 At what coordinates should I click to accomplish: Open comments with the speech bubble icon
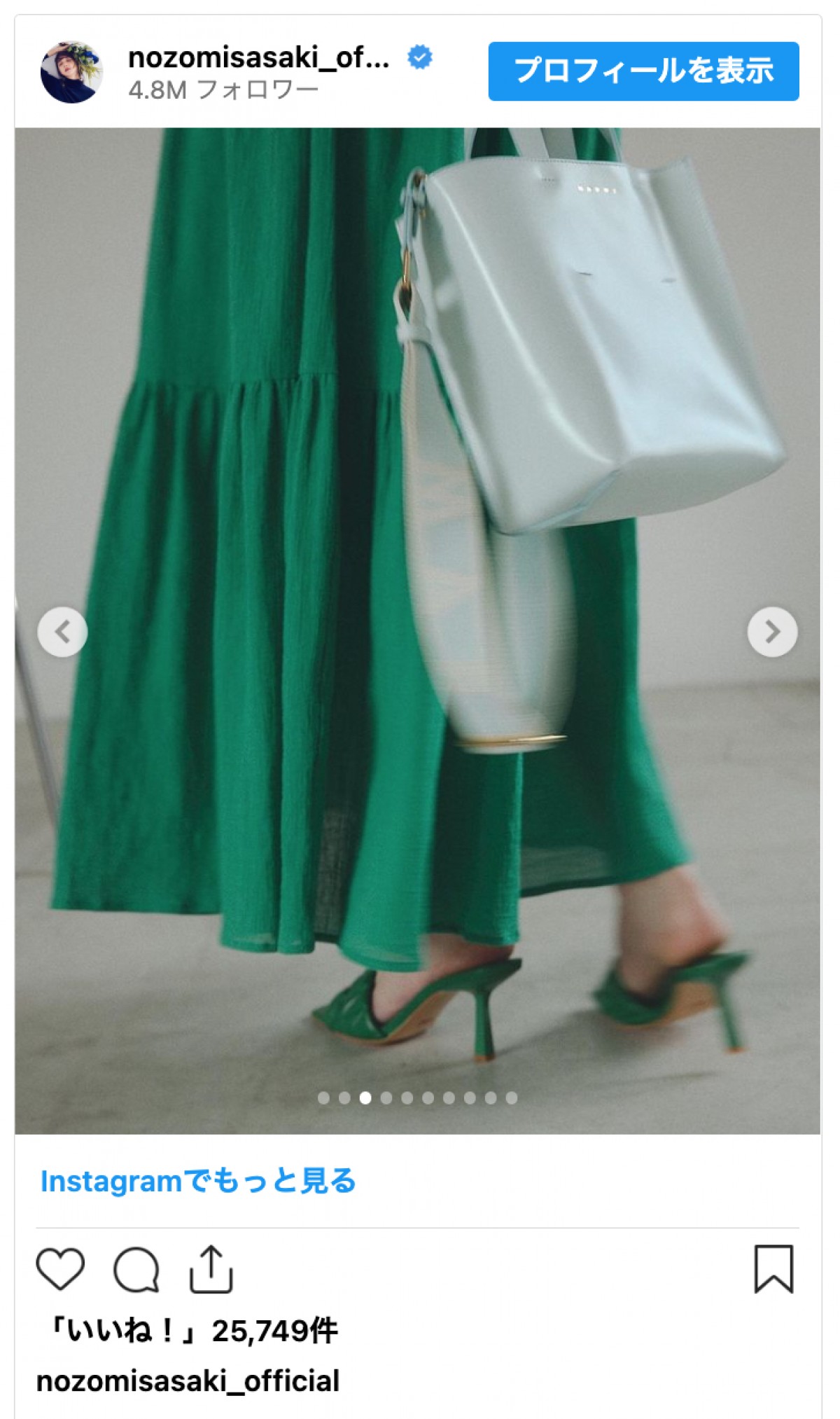(x=136, y=1268)
